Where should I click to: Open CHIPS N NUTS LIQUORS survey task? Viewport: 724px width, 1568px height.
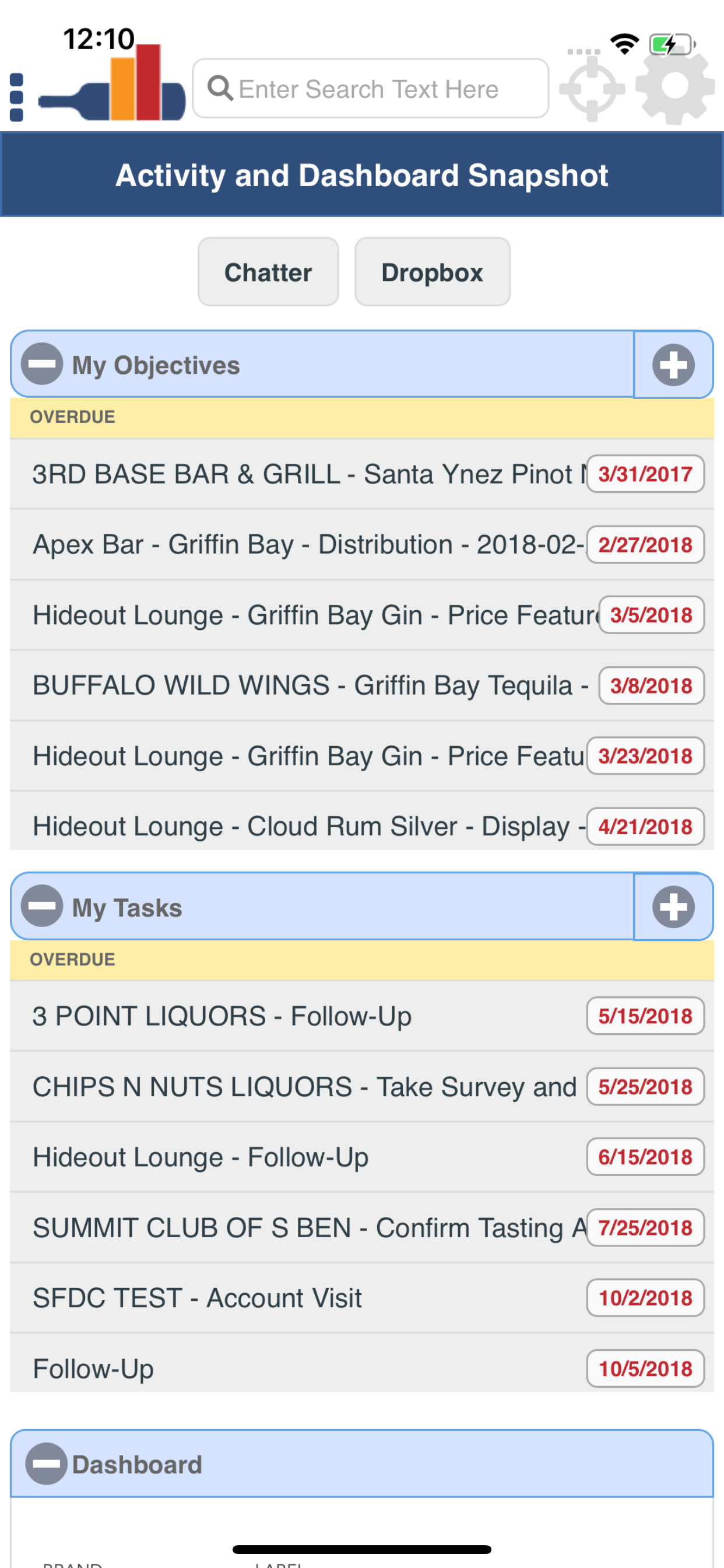[362, 1087]
